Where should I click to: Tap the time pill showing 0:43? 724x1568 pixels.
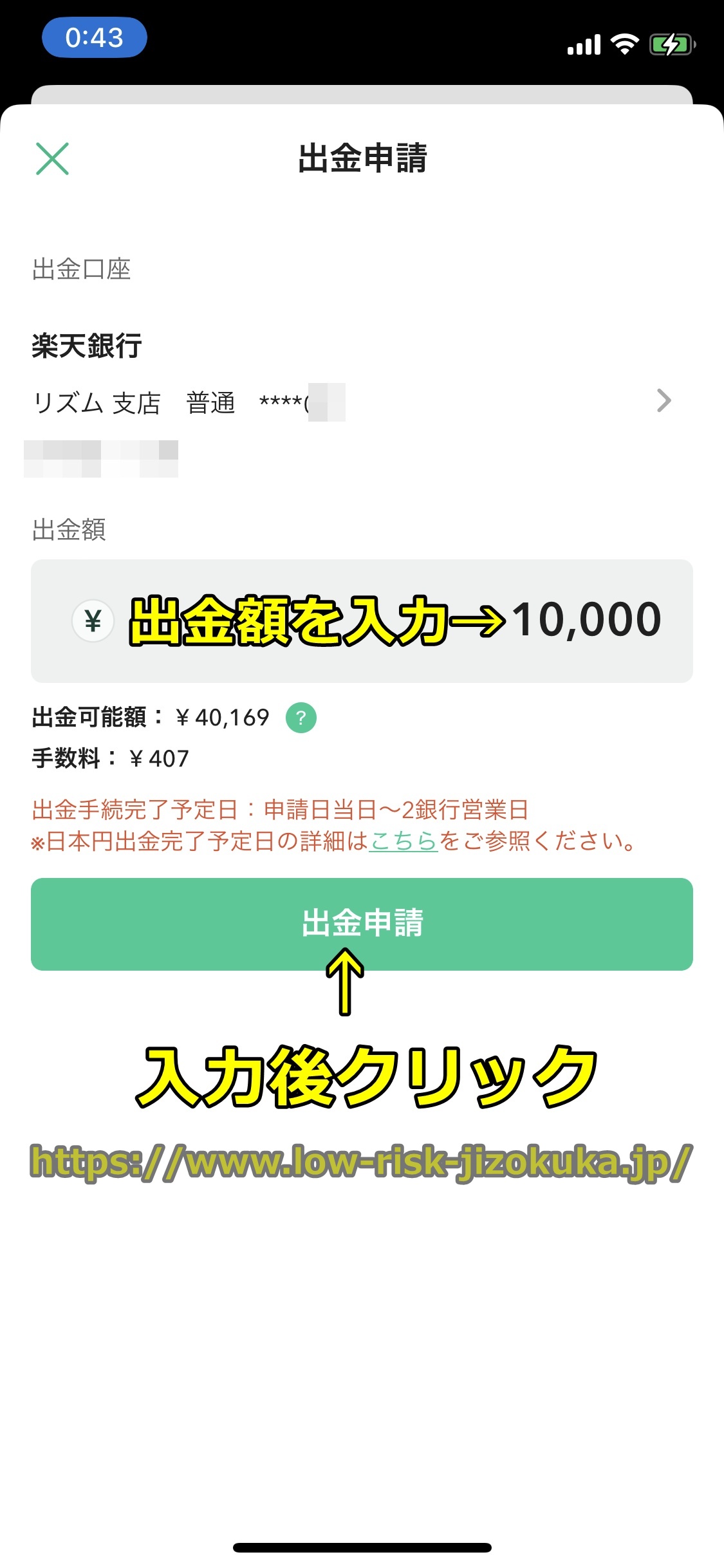[x=94, y=39]
